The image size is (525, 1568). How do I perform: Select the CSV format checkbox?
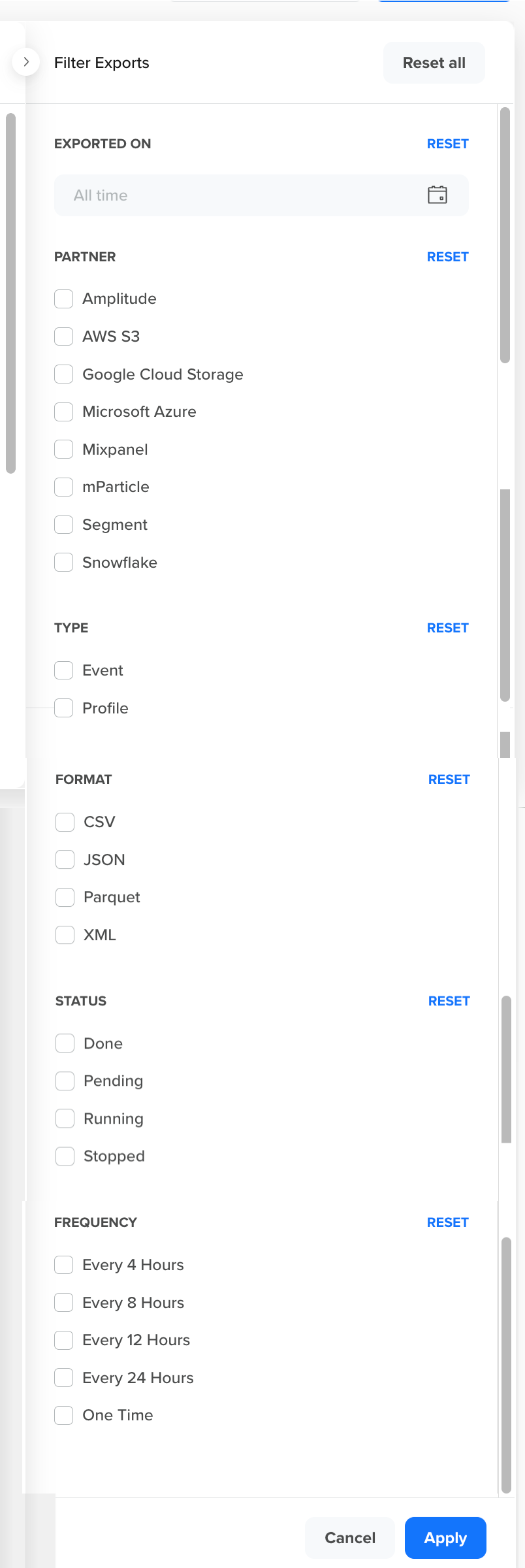click(x=65, y=822)
